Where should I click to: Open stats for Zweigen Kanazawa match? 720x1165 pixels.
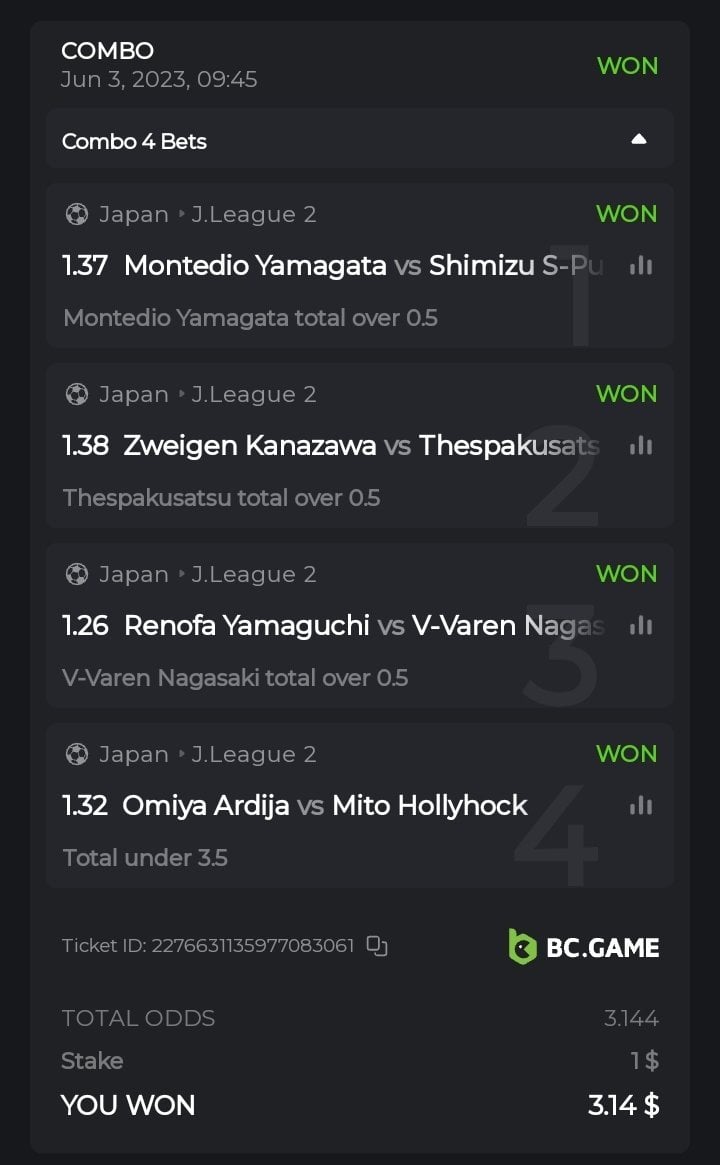[x=641, y=446]
